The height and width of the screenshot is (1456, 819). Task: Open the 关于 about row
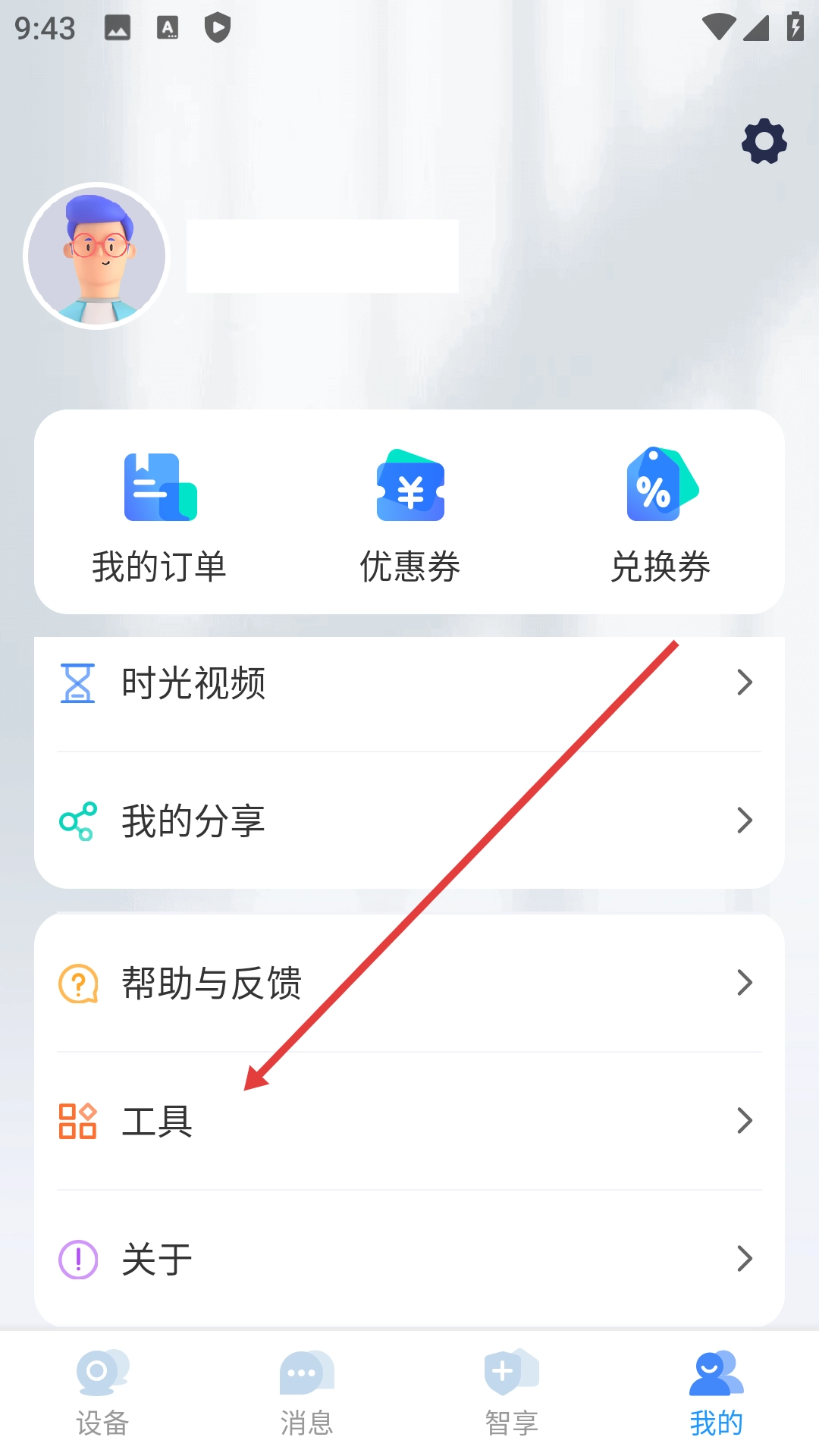tap(409, 1259)
